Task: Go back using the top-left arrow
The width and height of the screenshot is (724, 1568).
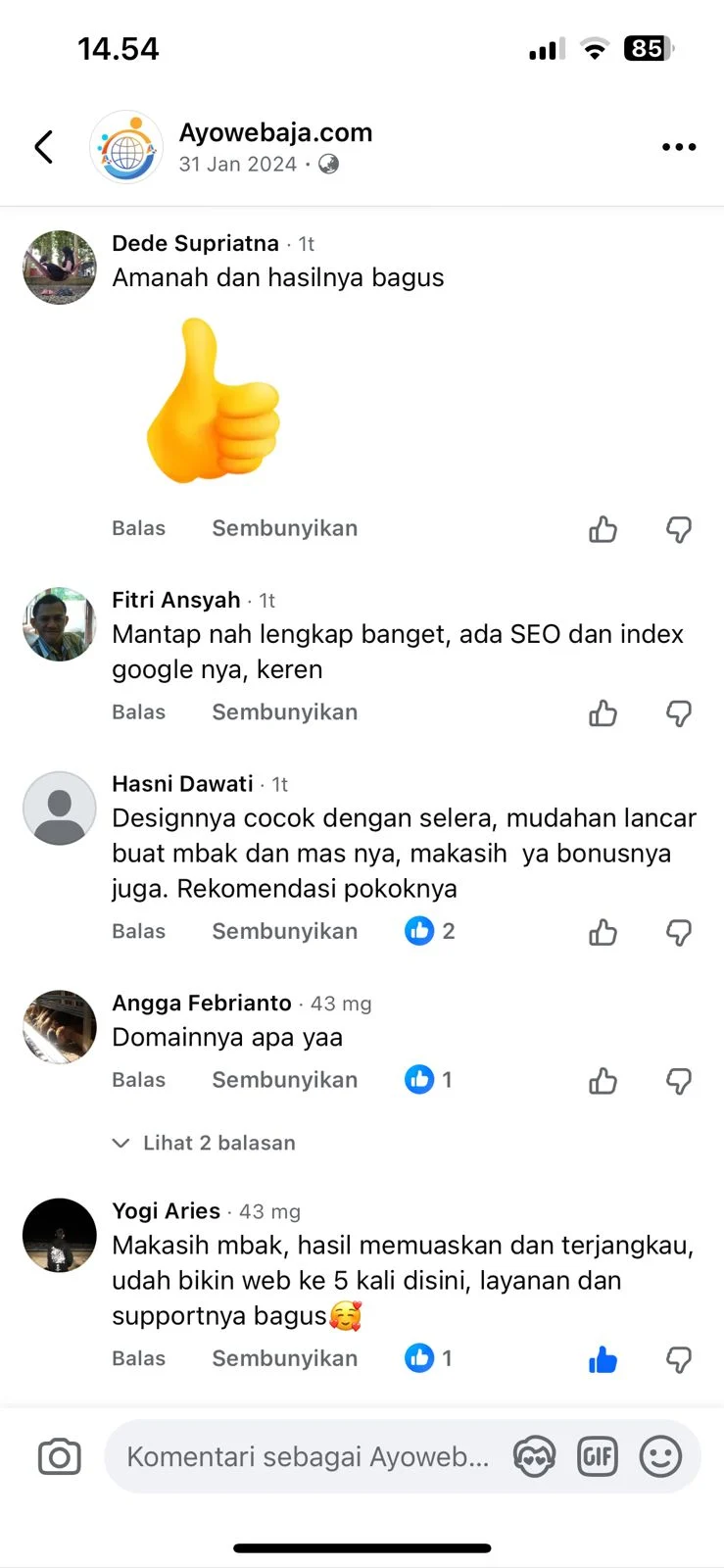Action: pyautogui.click(x=44, y=147)
